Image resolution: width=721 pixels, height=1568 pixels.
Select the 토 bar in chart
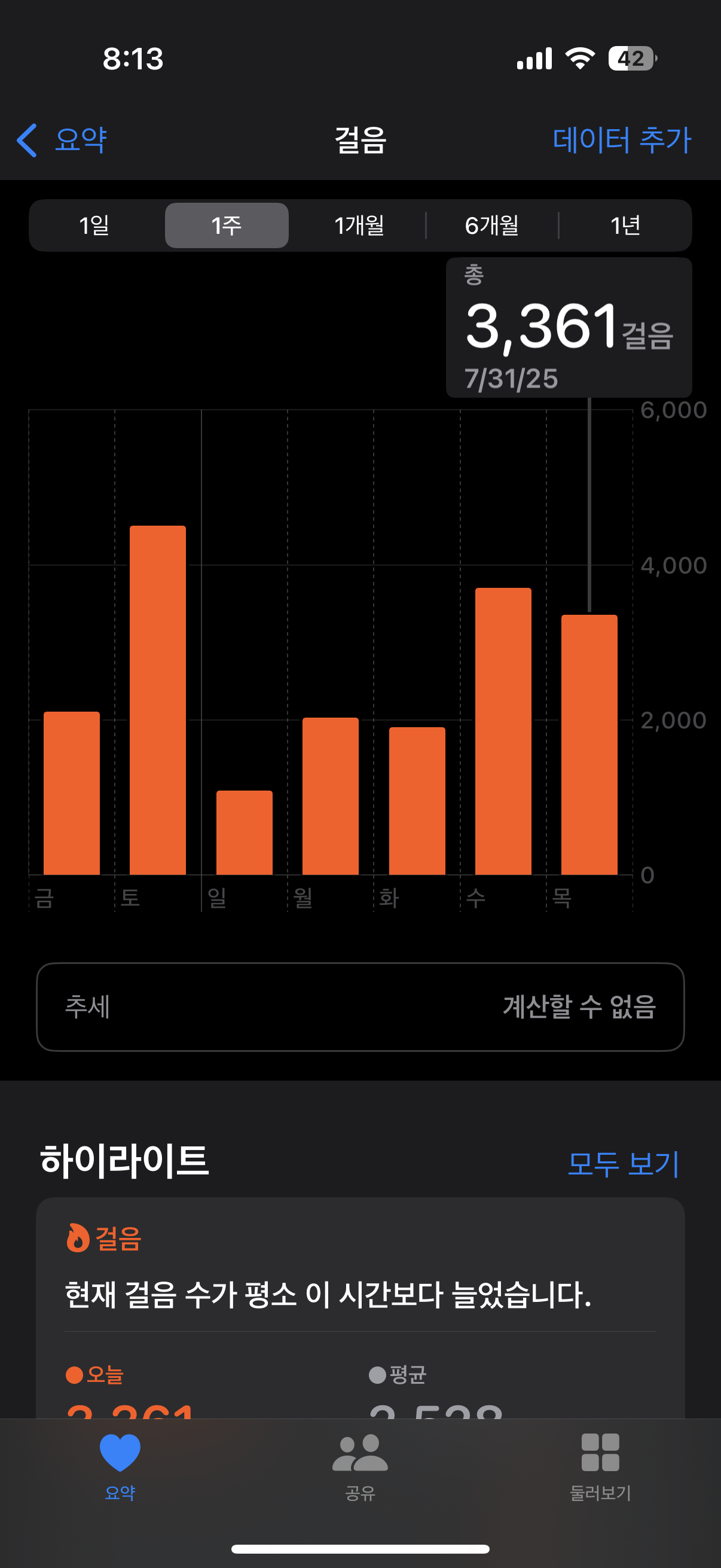click(x=158, y=700)
